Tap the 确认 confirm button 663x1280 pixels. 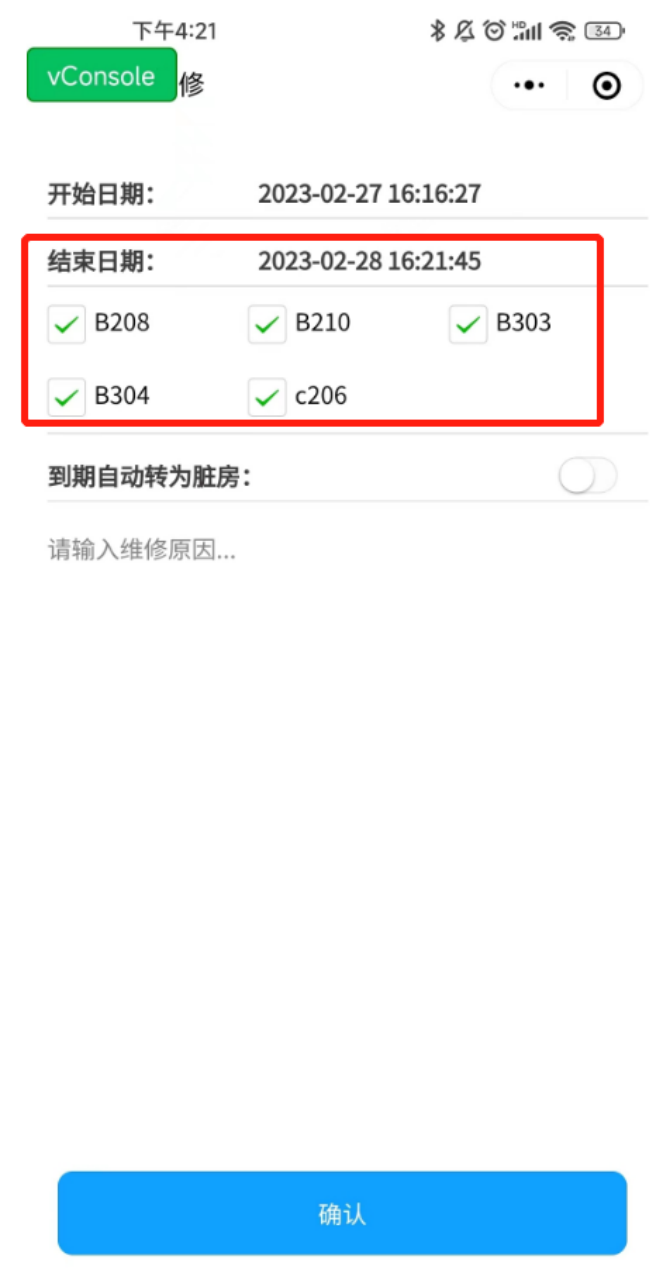pyautogui.click(x=342, y=1213)
